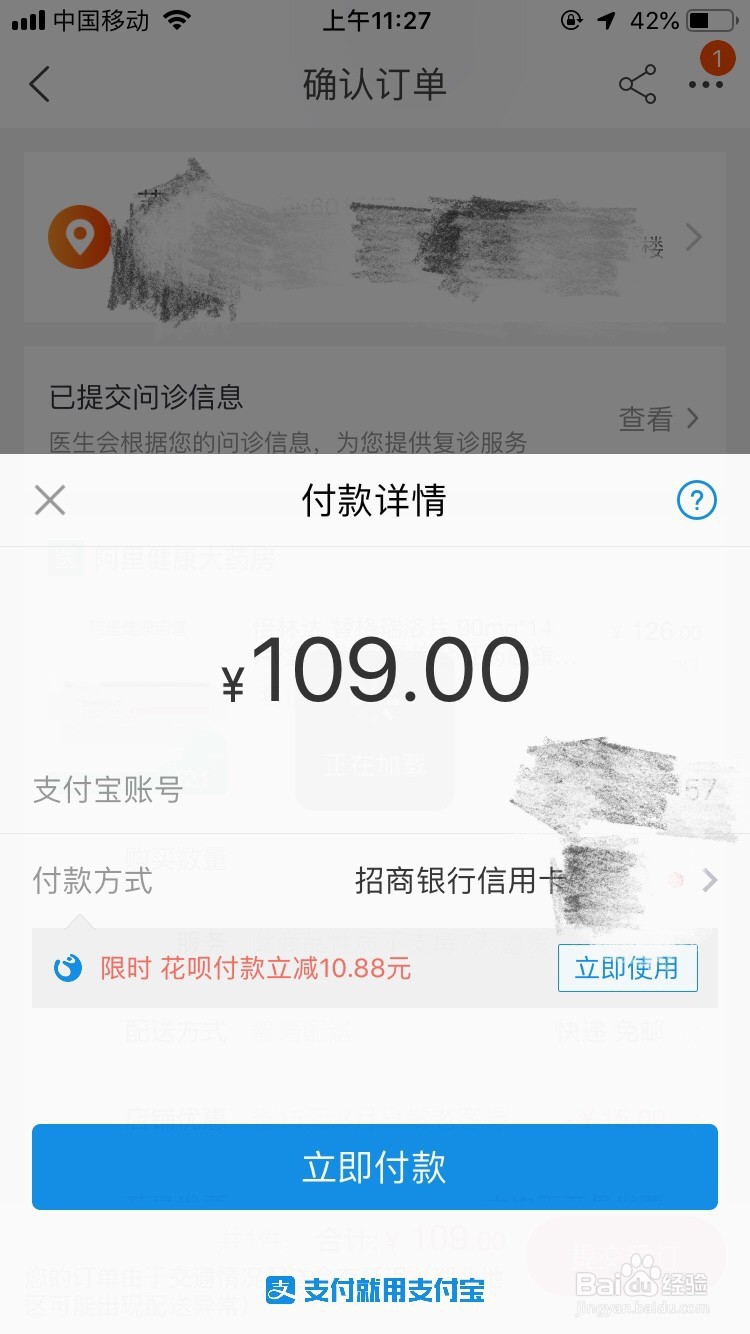Screen dimensions: 750x1334
Task: Open the more options icon with red badge
Action: [x=706, y=85]
